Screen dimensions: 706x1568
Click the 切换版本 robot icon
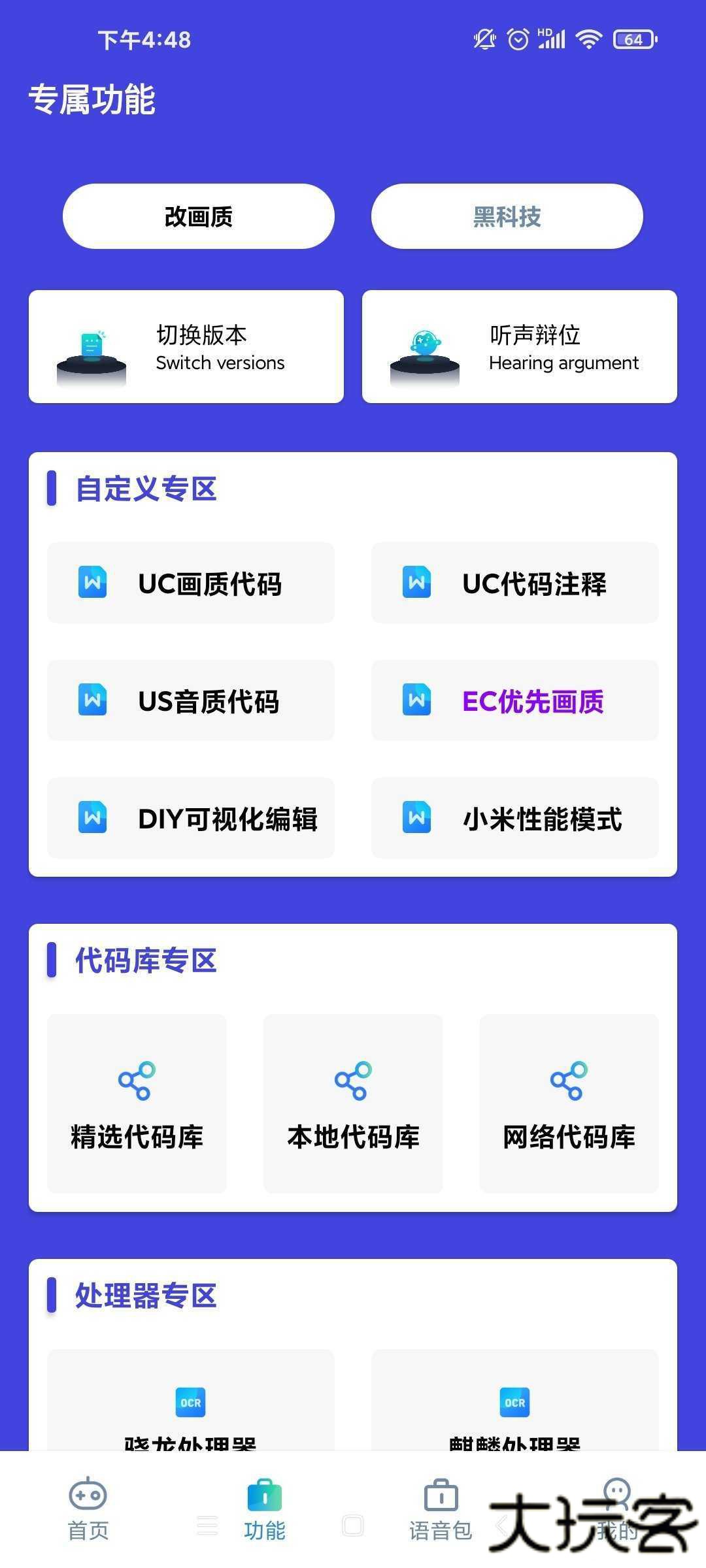(x=91, y=345)
